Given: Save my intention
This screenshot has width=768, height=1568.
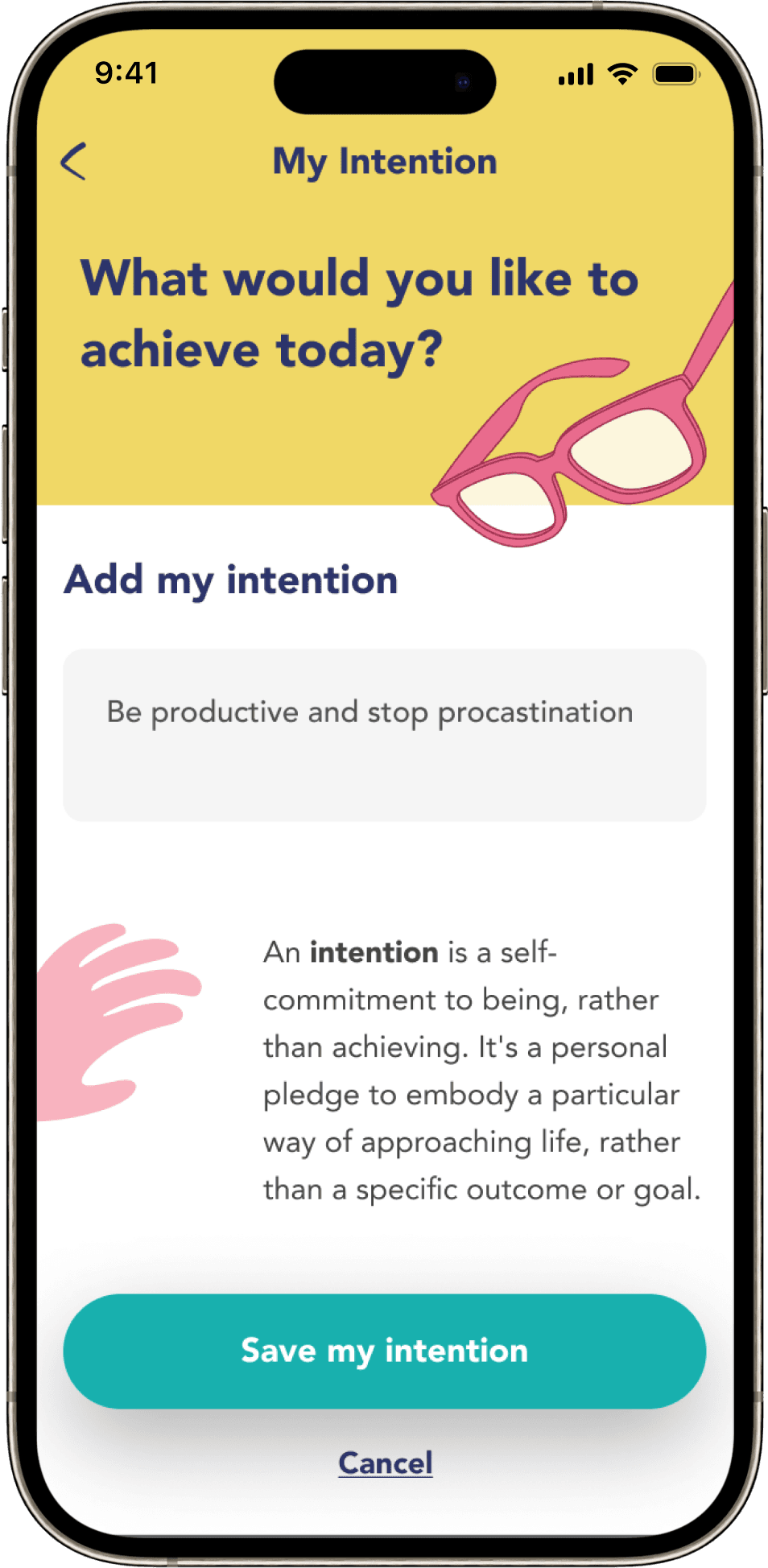Looking at the screenshot, I should (384, 1351).
